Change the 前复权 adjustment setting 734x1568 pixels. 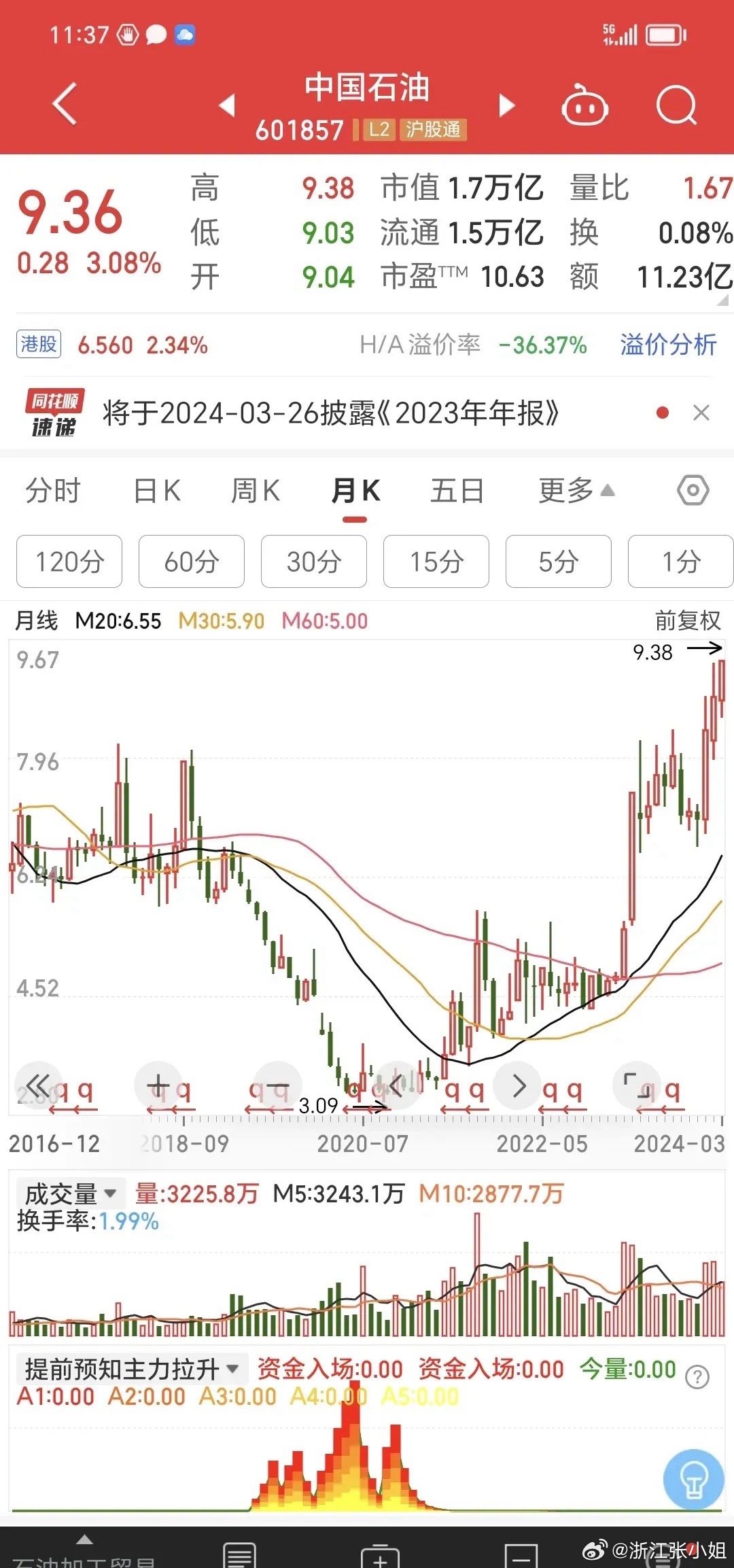(x=687, y=621)
